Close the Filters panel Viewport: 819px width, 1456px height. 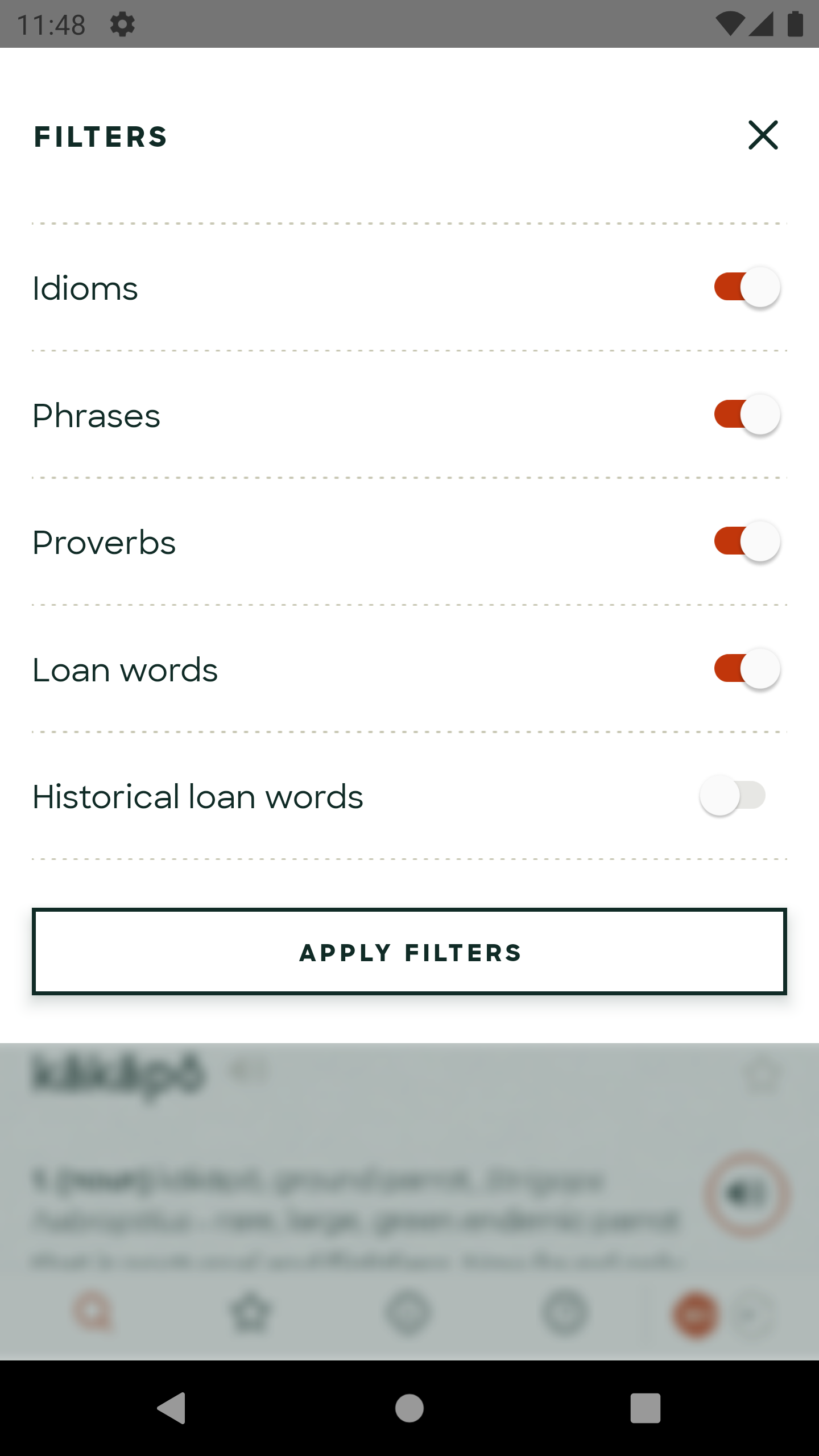coord(763,135)
